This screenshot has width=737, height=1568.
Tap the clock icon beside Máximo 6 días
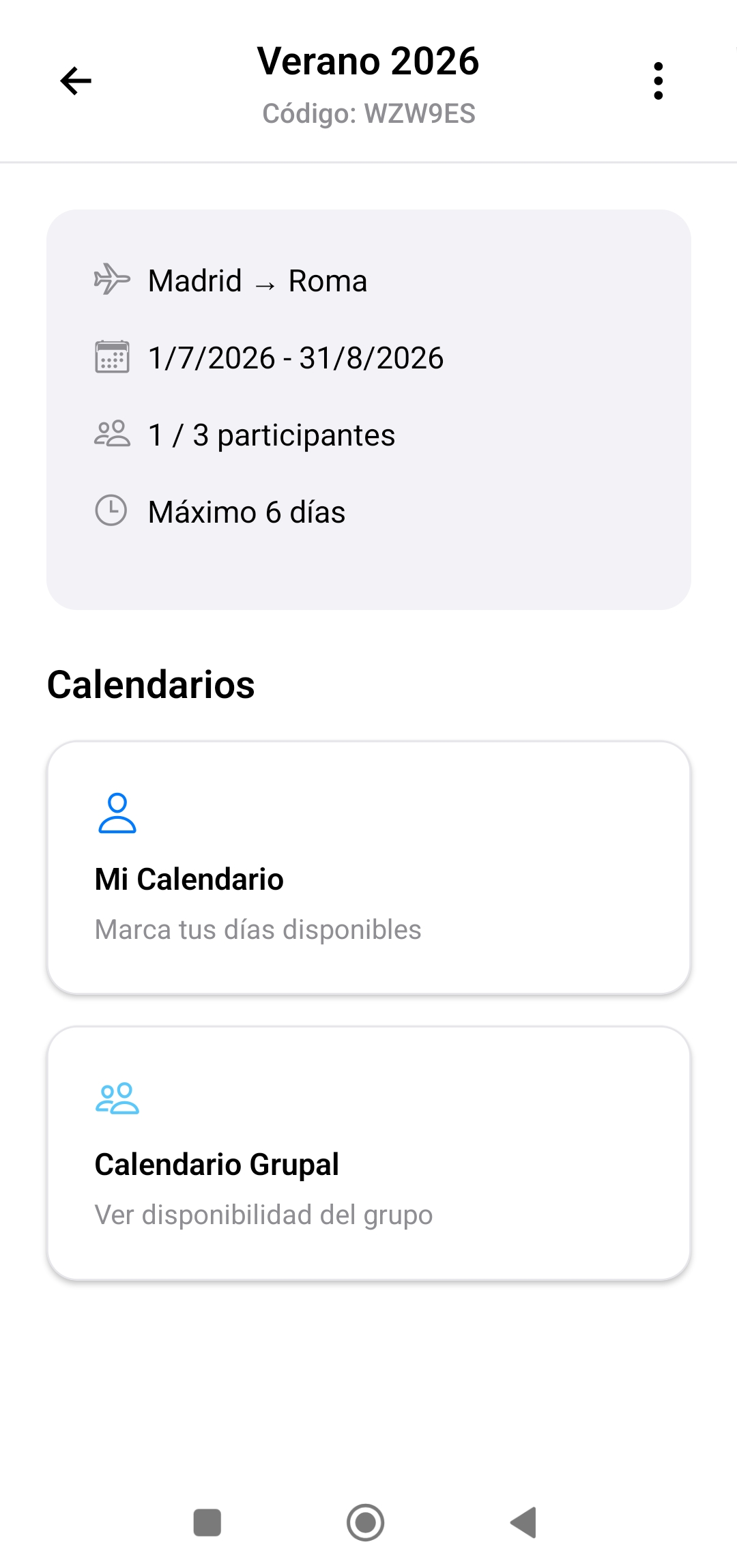[x=112, y=511]
